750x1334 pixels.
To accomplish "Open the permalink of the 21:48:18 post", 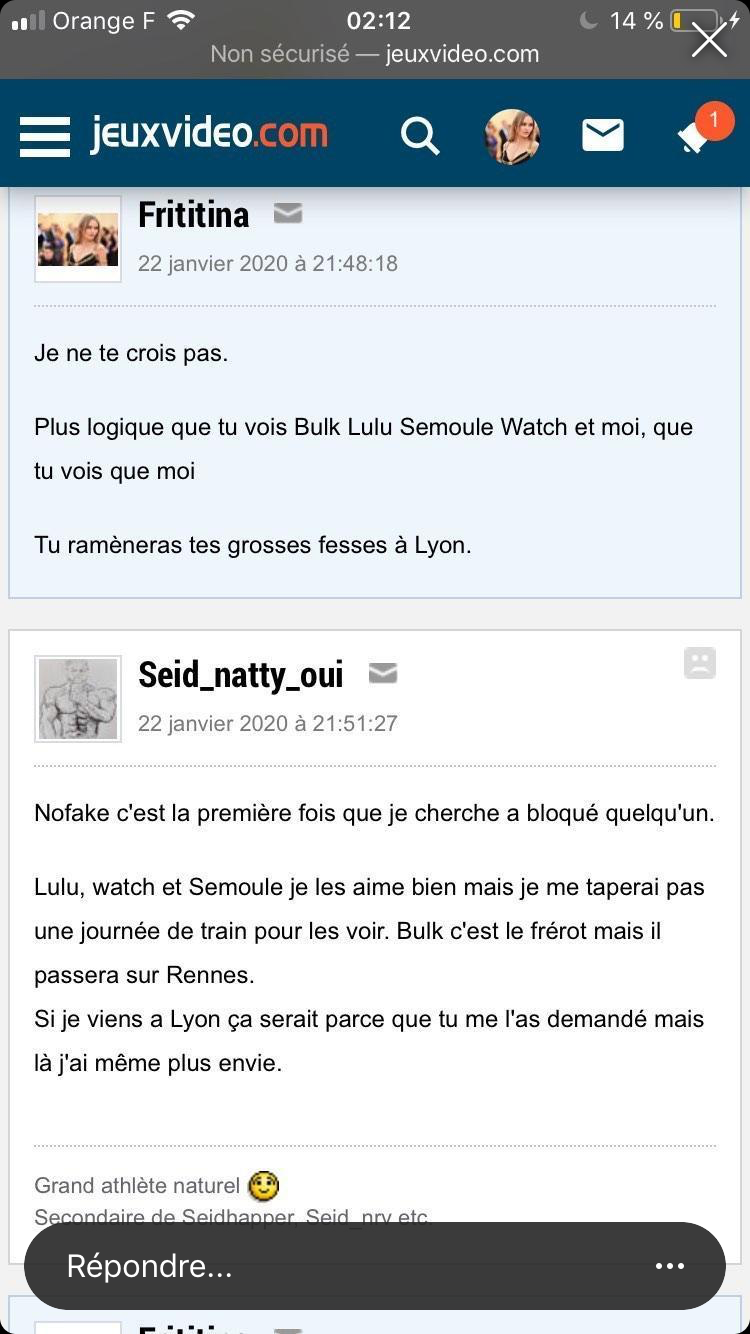I will tap(267, 263).
